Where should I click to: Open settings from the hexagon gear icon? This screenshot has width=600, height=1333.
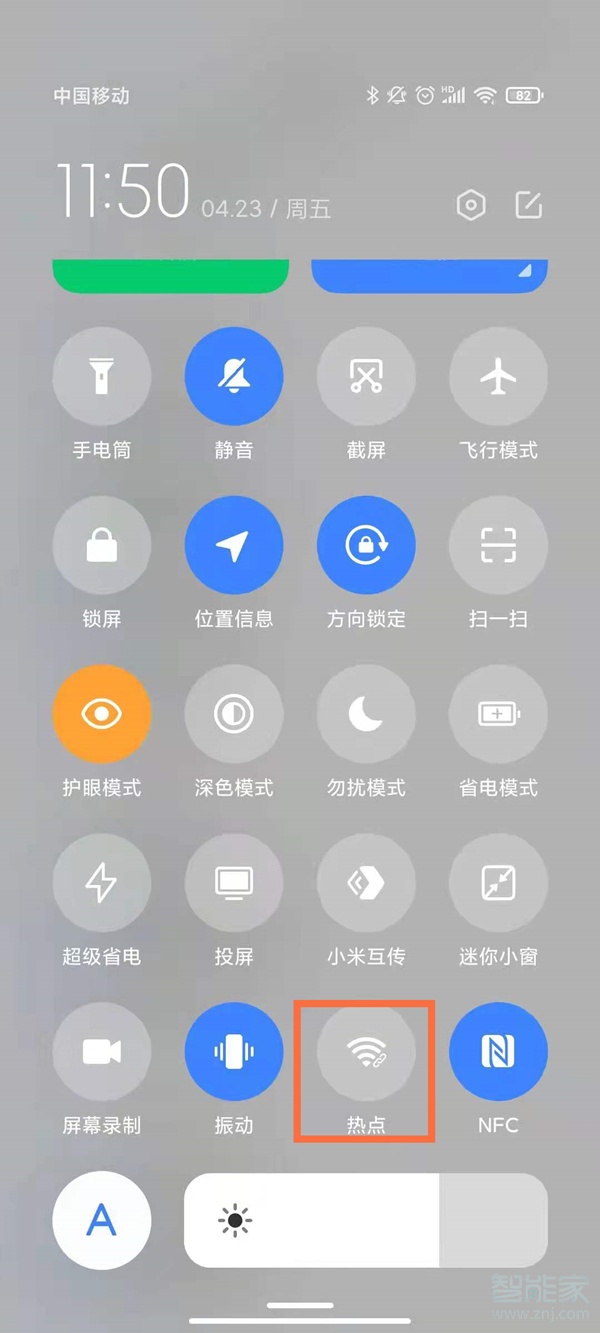471,206
